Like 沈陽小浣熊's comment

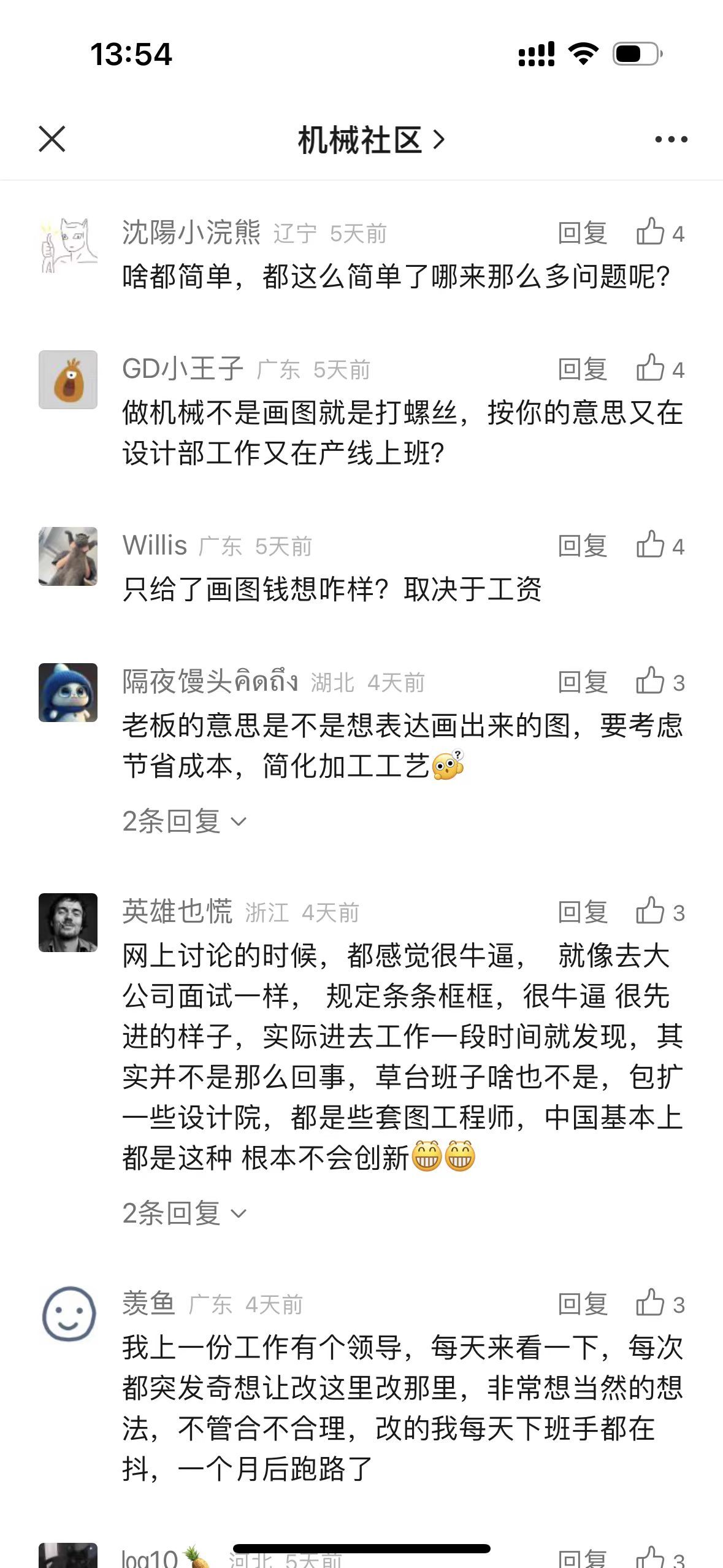coord(659,233)
